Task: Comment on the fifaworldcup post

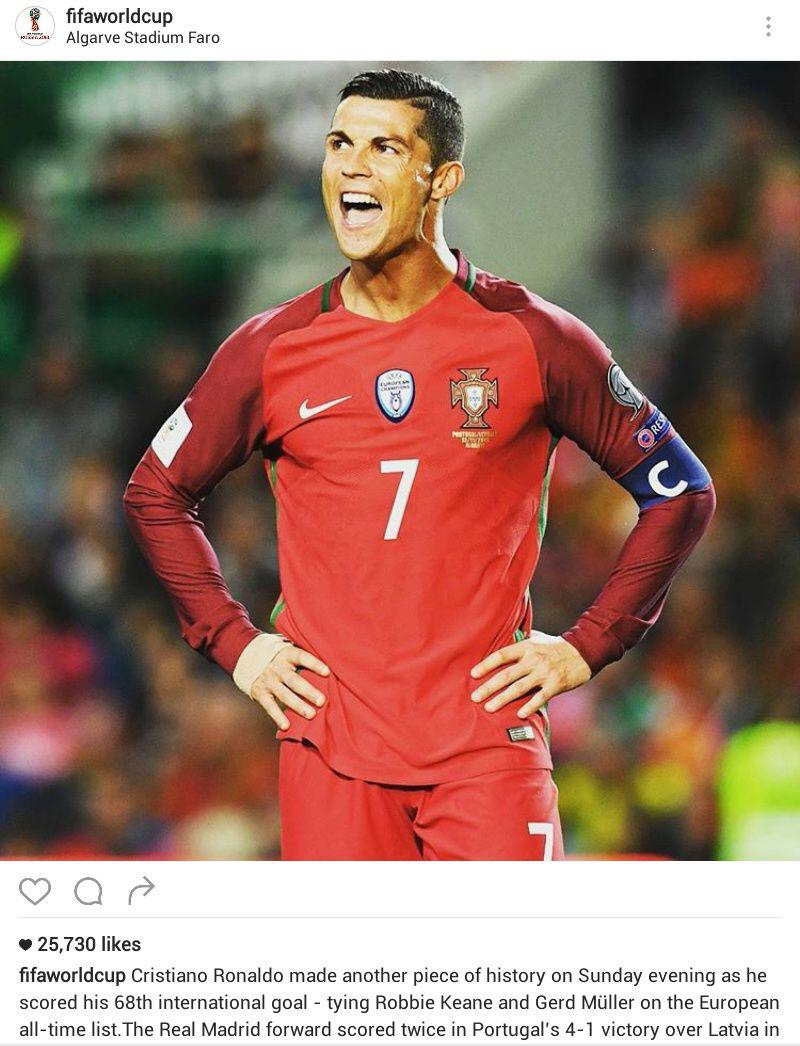Action: click(88, 890)
